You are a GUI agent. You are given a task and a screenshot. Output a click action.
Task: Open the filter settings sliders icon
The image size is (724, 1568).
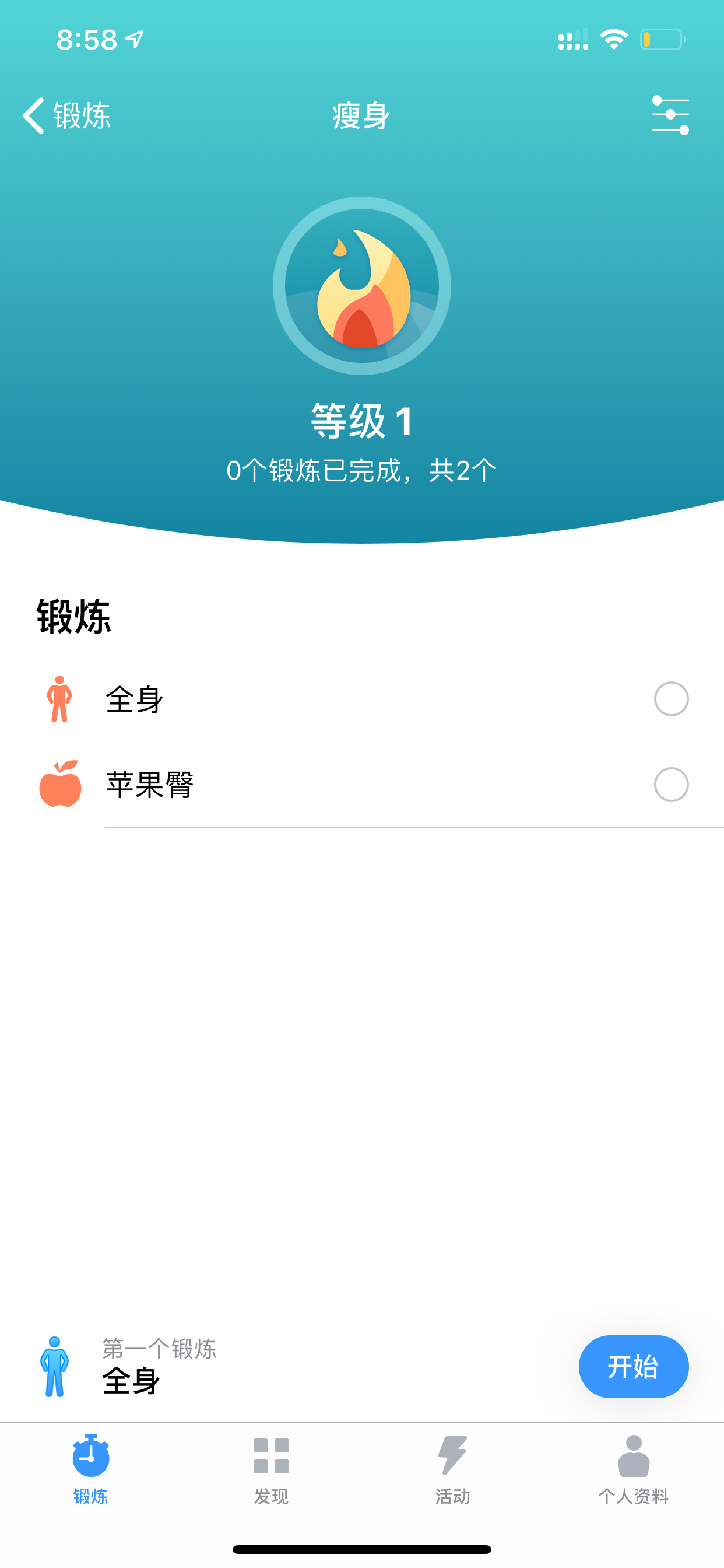click(670, 115)
